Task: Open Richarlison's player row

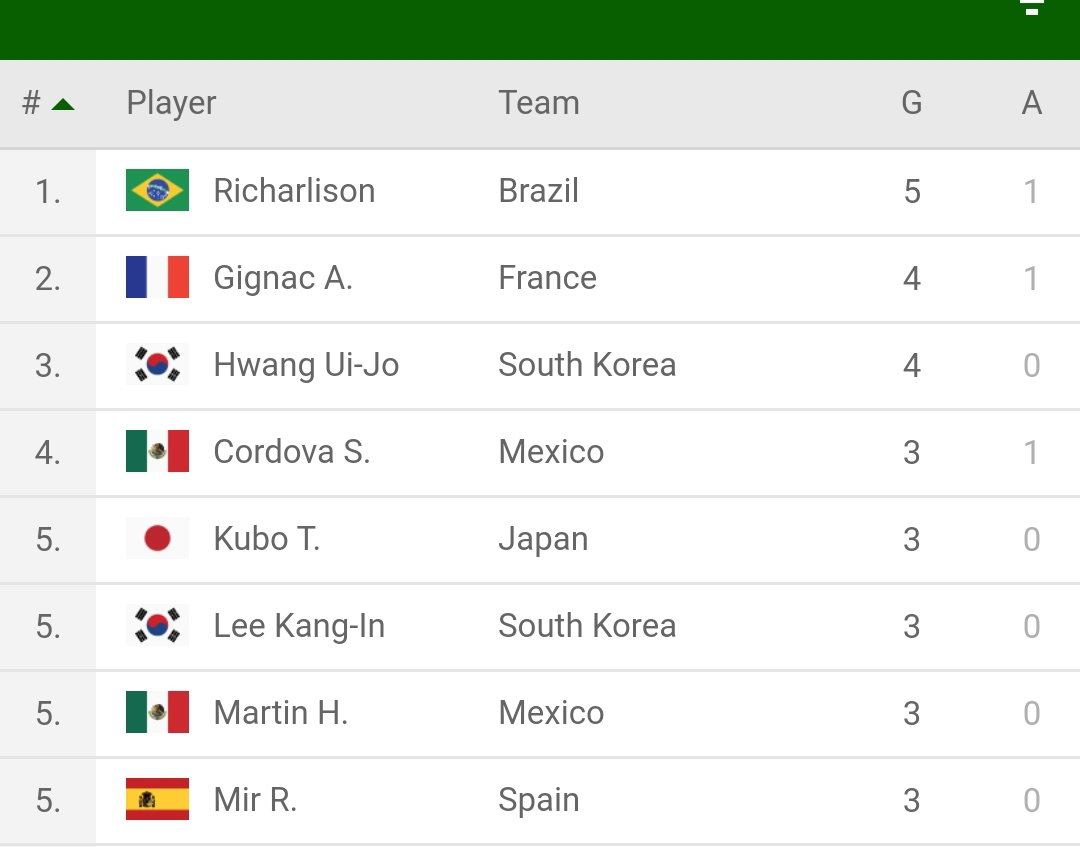Action: coord(540,191)
